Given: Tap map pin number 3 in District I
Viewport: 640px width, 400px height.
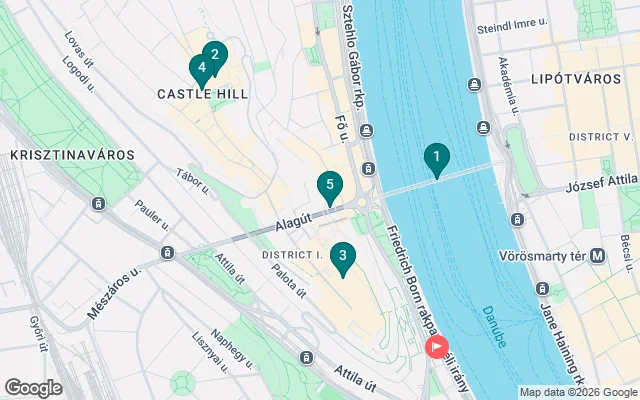Looking at the screenshot, I should (x=343, y=257).
